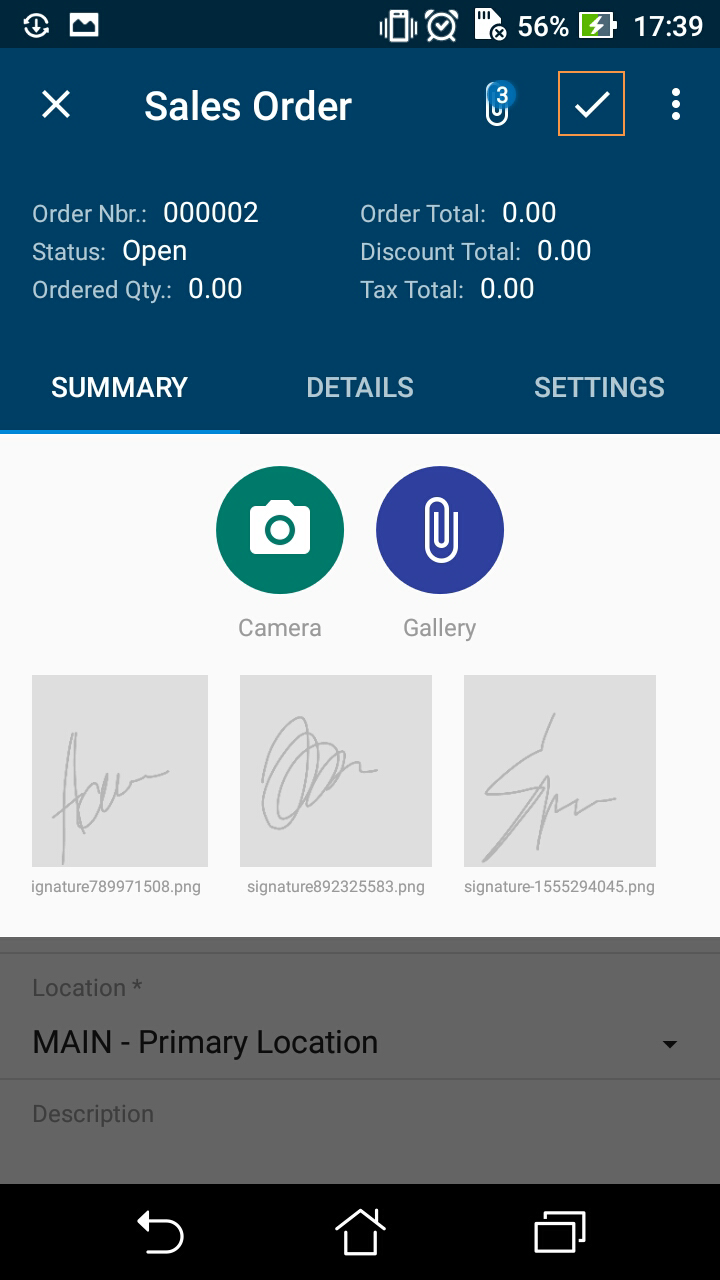This screenshot has width=720, height=1280.
Task: Go to the home screen
Action: tap(360, 1232)
